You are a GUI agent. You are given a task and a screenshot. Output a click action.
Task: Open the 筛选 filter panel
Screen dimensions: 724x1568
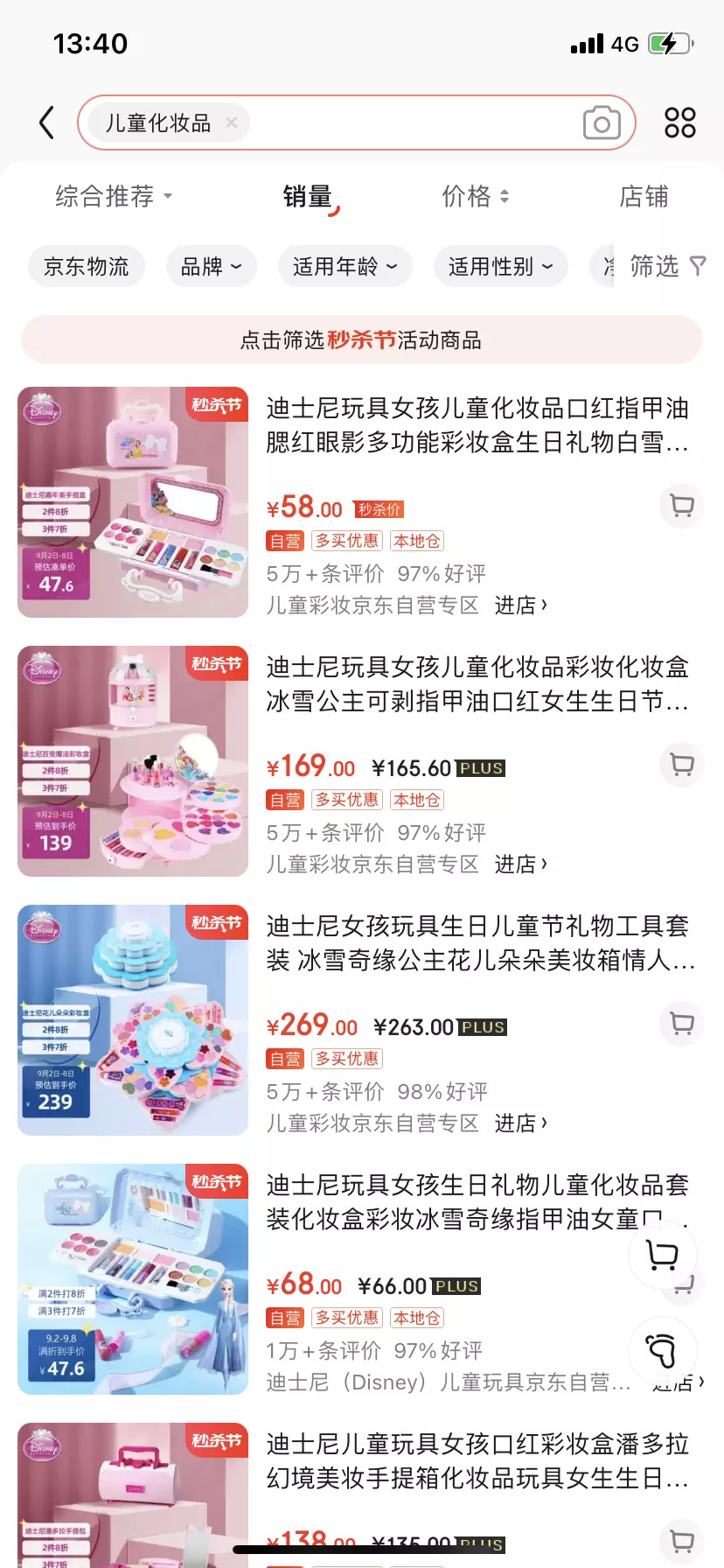click(x=666, y=266)
